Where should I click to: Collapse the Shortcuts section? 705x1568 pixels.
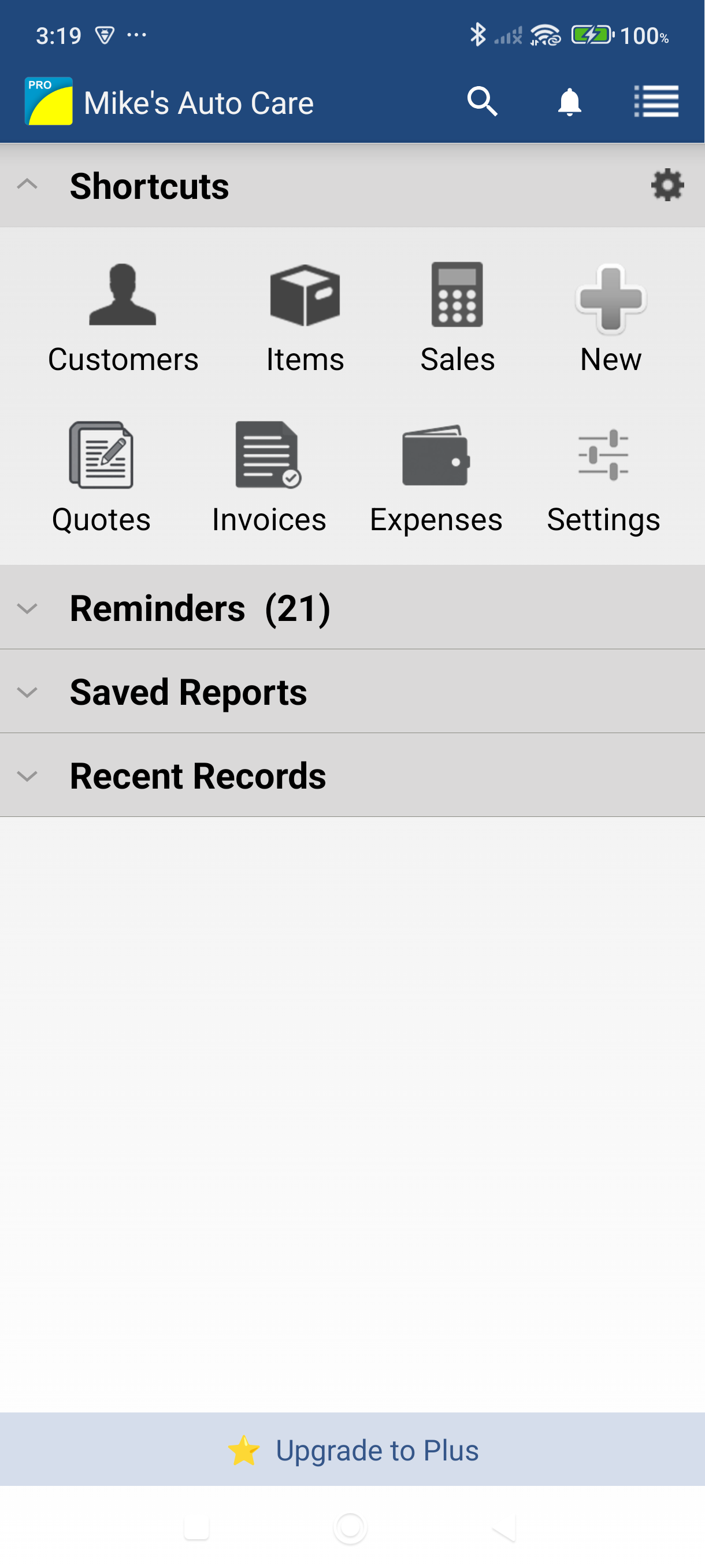tap(26, 186)
